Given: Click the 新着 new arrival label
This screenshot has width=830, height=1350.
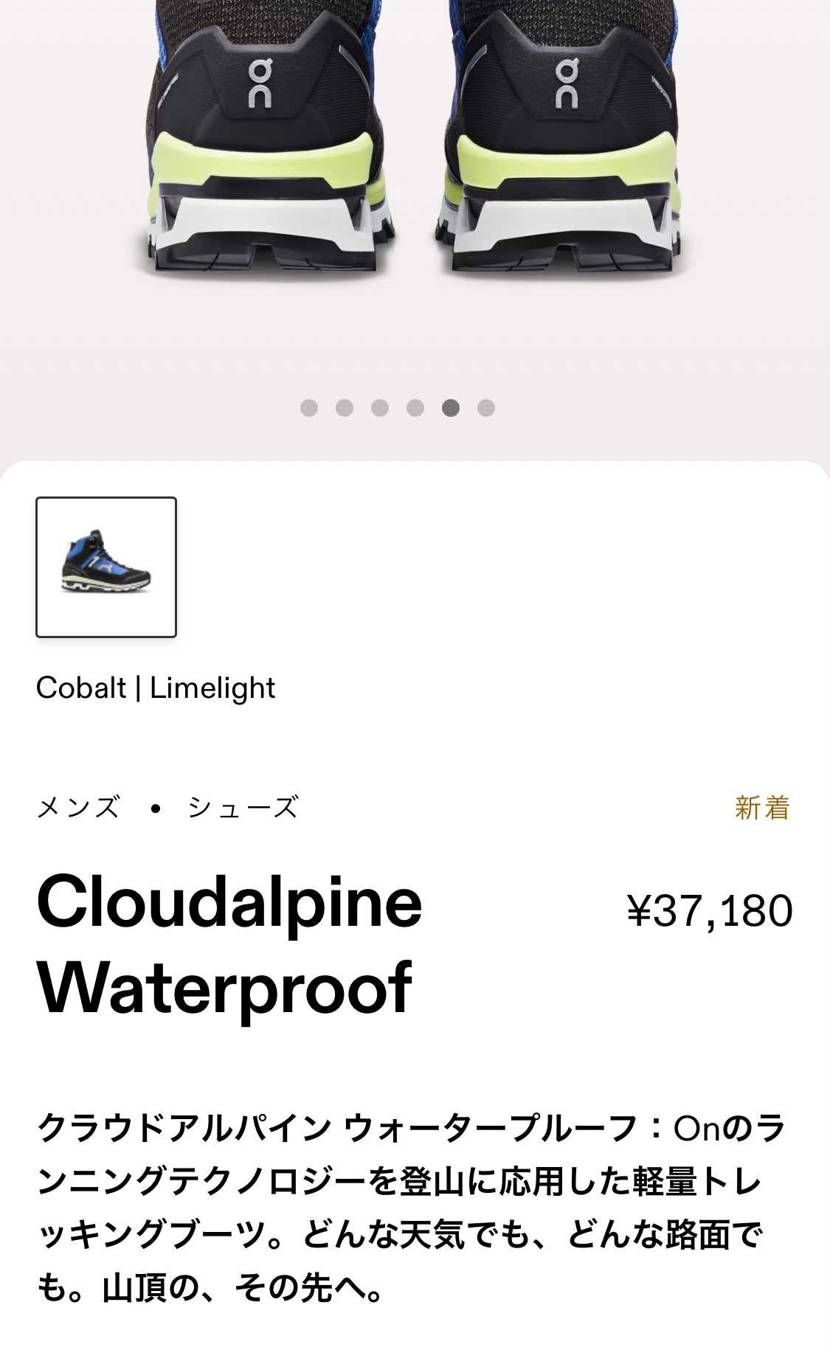Looking at the screenshot, I should (764, 806).
